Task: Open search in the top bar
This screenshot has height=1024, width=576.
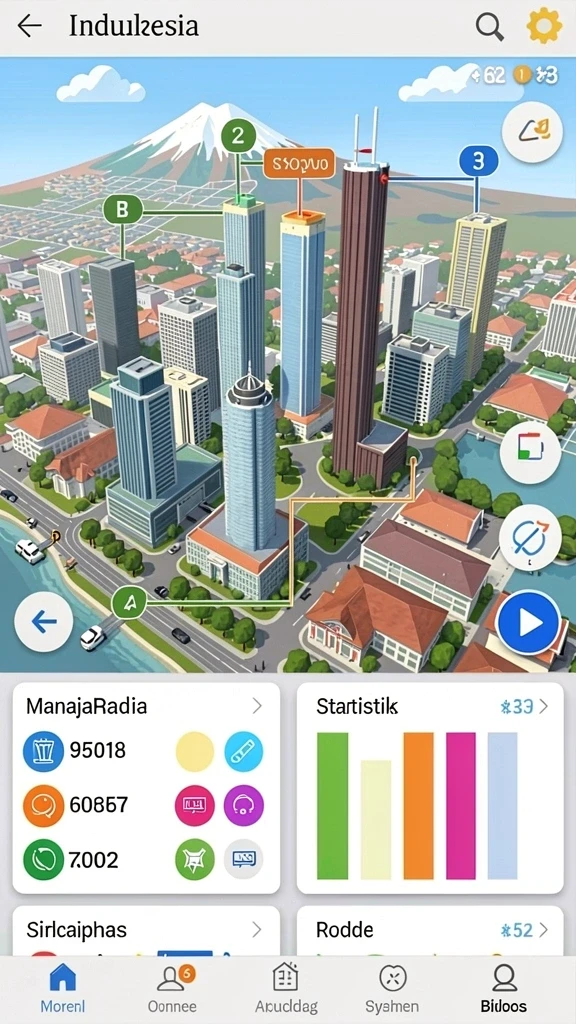Action: tap(488, 27)
